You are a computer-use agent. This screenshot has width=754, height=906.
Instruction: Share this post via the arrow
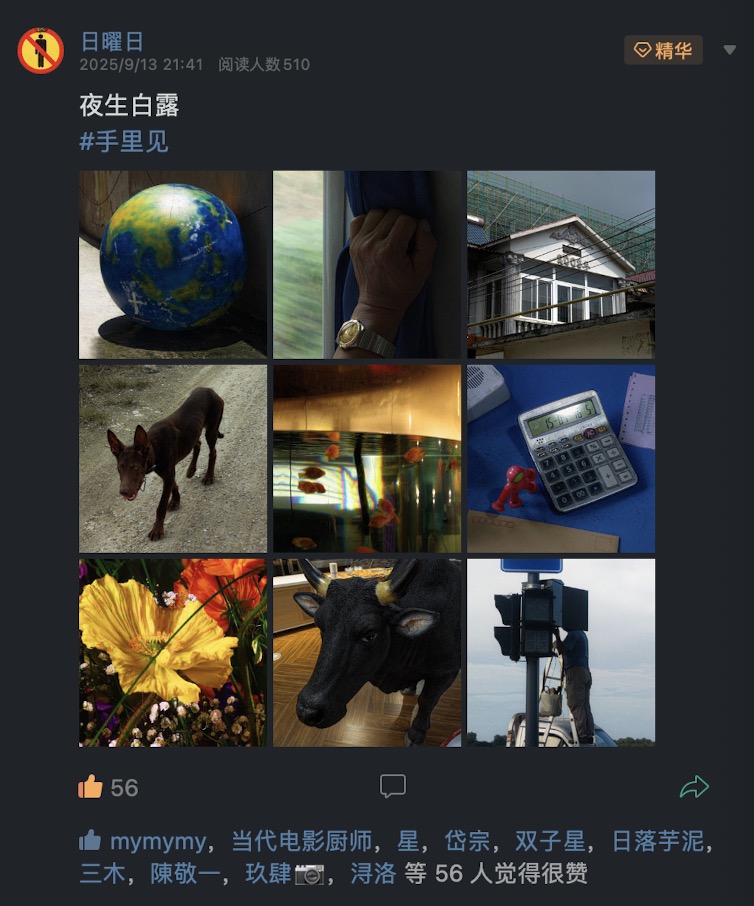pyautogui.click(x=694, y=787)
